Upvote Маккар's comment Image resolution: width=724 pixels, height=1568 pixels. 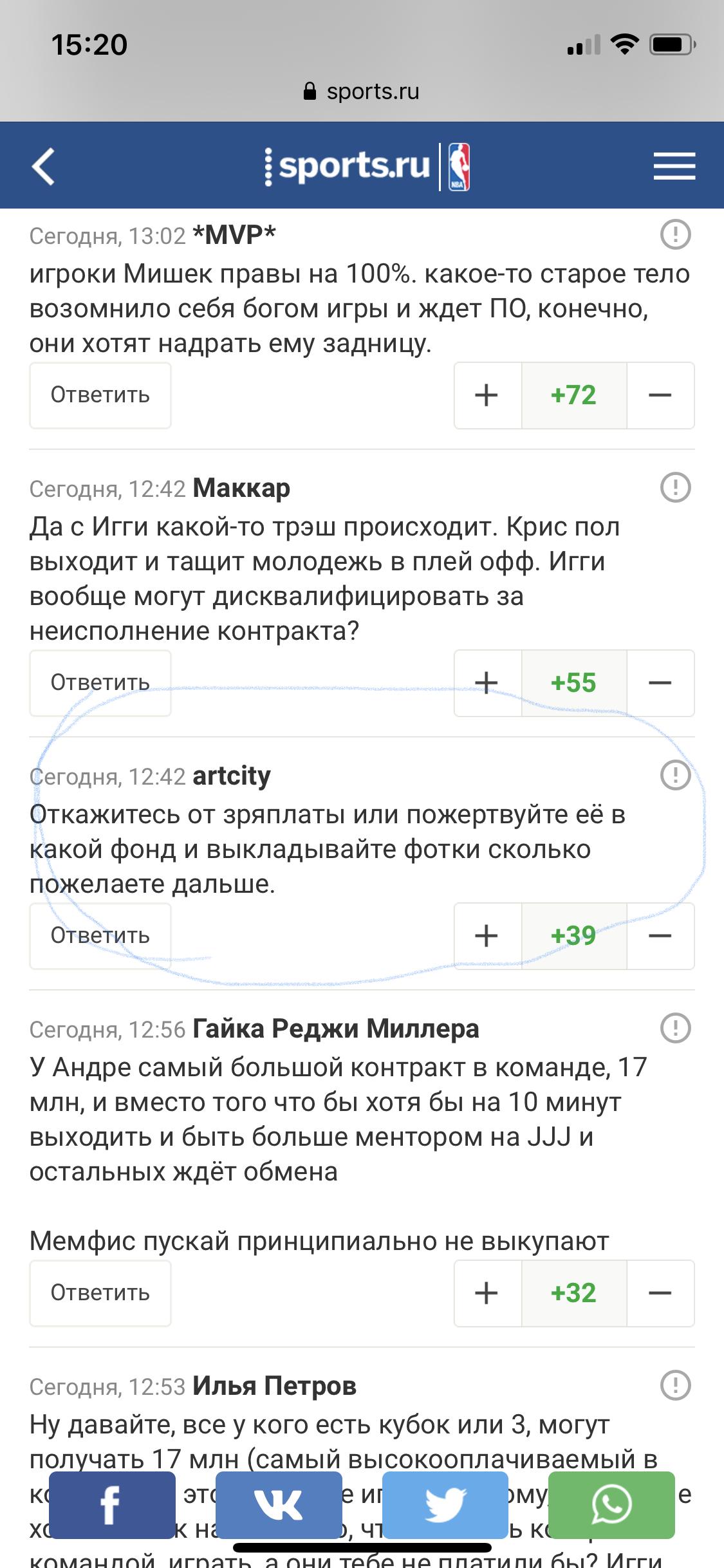487,683
